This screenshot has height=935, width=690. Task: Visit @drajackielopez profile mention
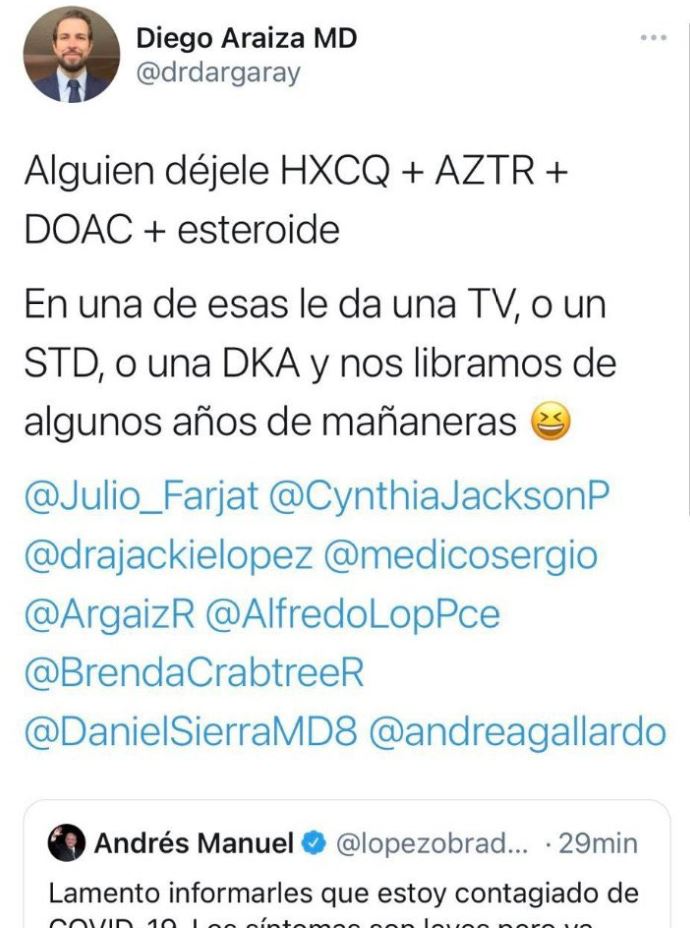(x=168, y=553)
